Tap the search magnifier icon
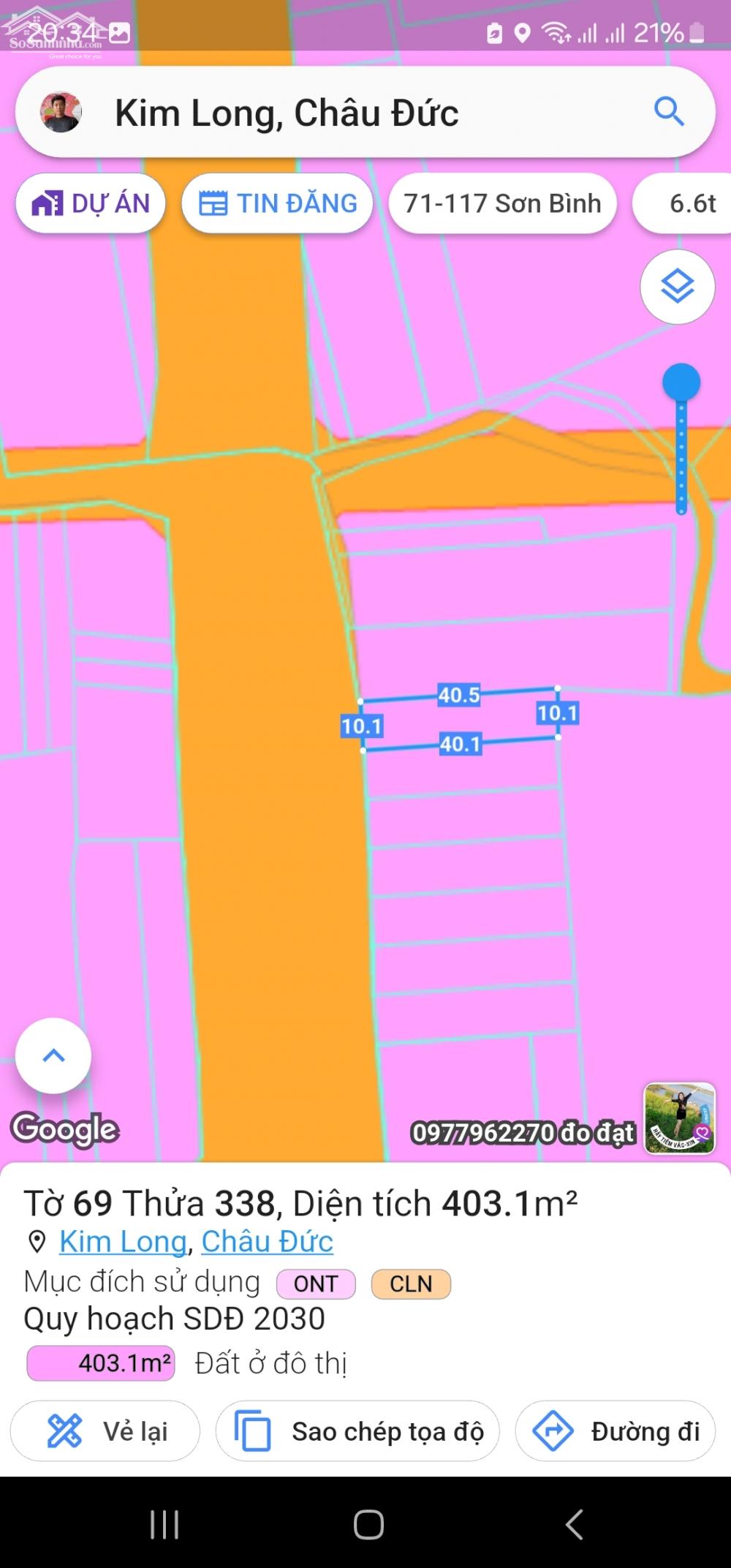 668,113
